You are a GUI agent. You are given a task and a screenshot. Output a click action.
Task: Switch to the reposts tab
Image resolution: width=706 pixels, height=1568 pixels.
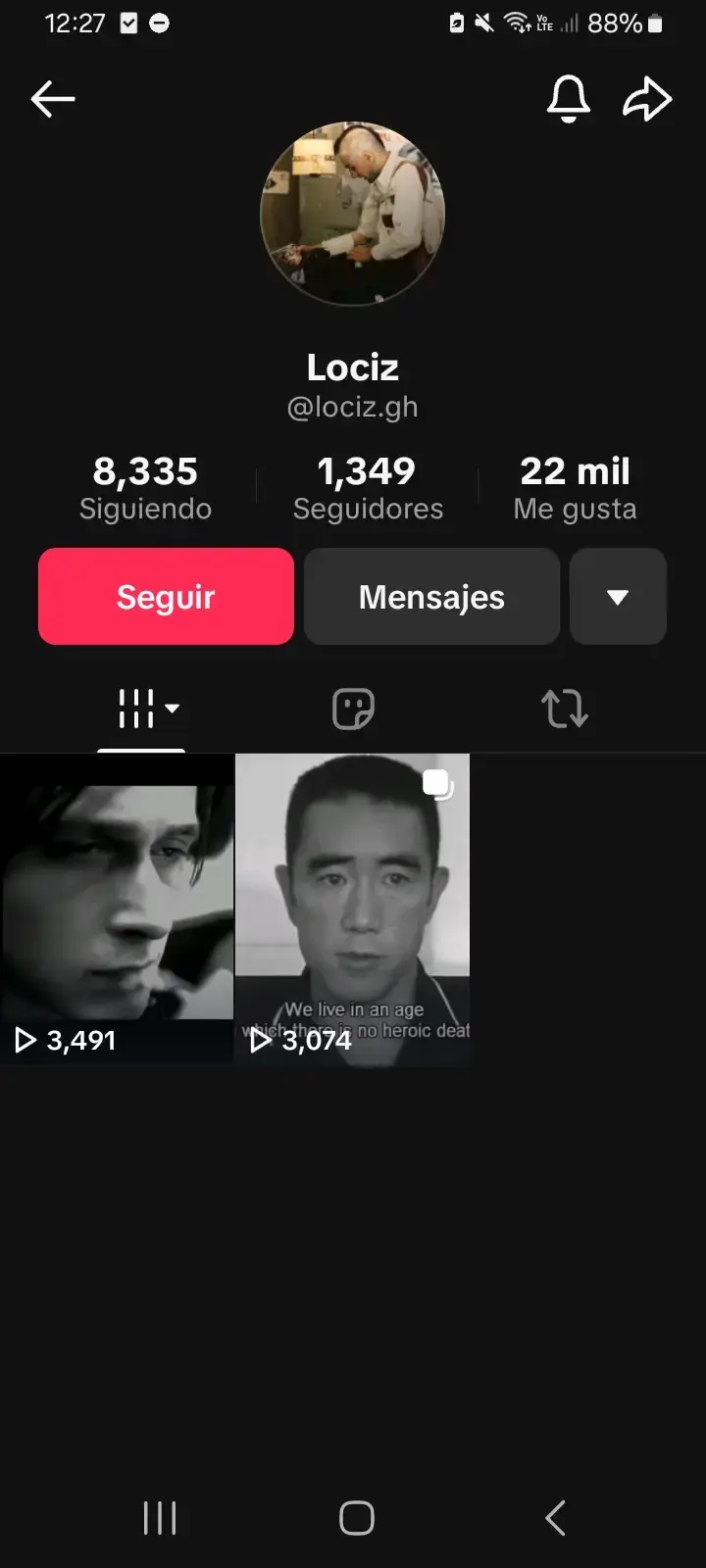click(565, 709)
